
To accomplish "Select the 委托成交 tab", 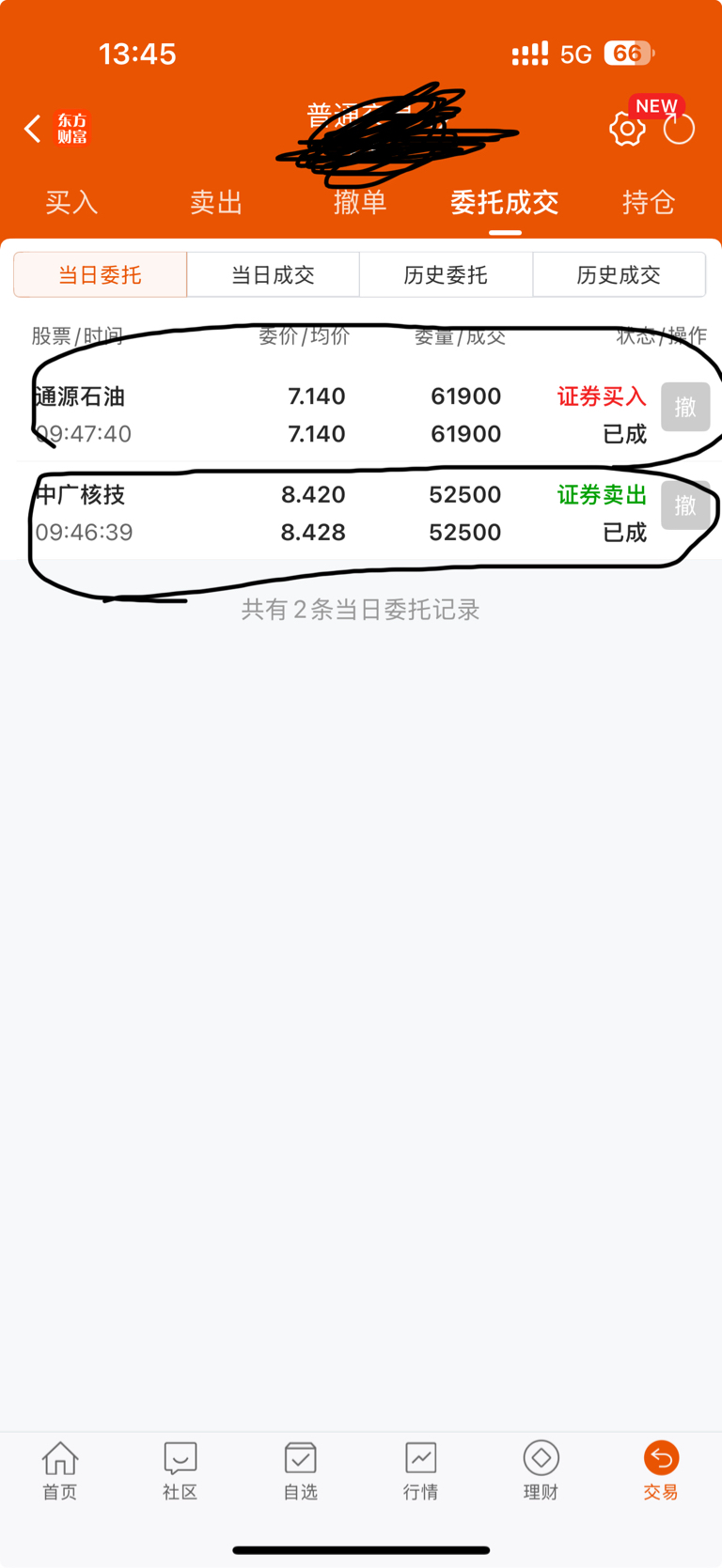I will coord(505,202).
